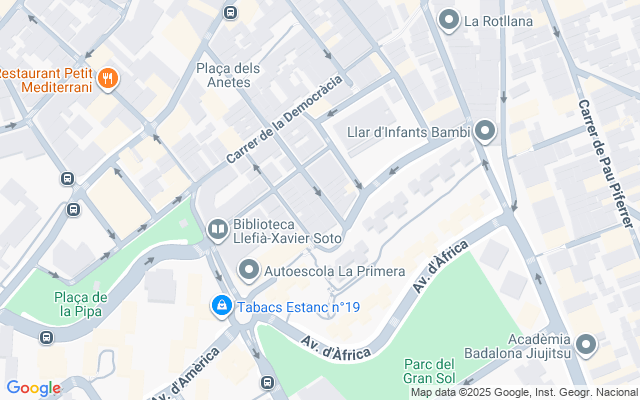Viewport: 640px width, 400px height.
Task: Tap the Acadèmia Badalona Jiujitsu pin
Action: 587,347
